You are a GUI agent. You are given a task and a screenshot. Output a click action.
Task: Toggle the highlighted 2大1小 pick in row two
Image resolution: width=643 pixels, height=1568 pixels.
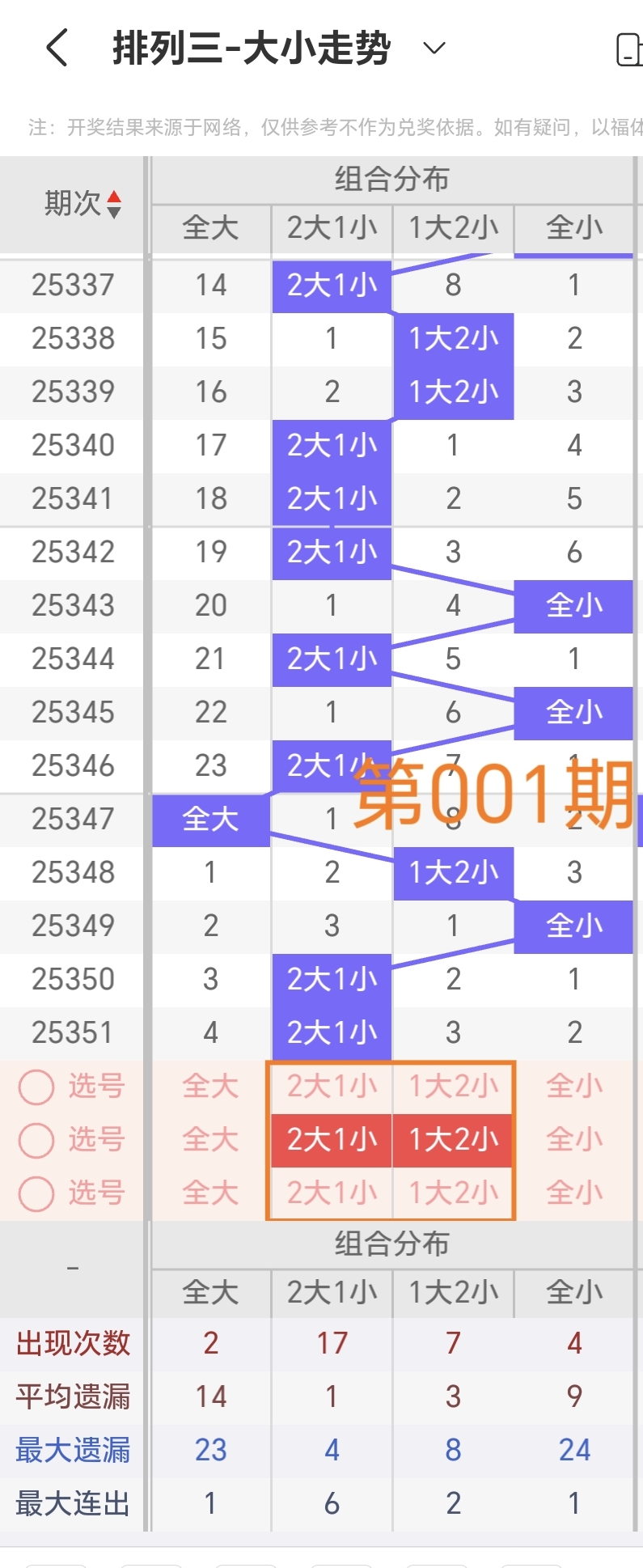331,1140
